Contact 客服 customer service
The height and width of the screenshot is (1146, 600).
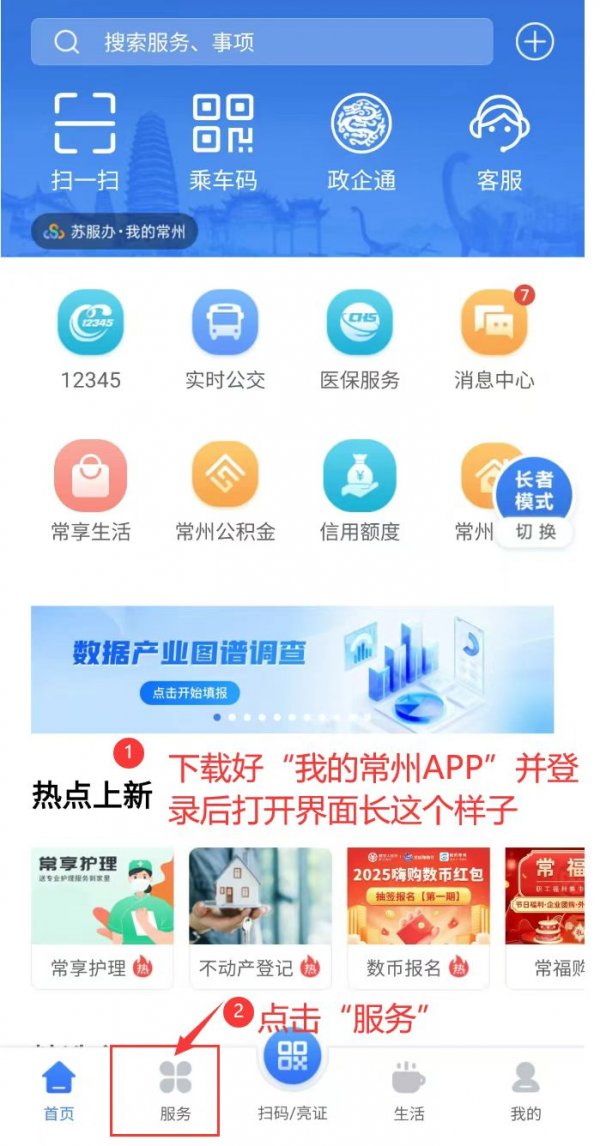click(499, 140)
